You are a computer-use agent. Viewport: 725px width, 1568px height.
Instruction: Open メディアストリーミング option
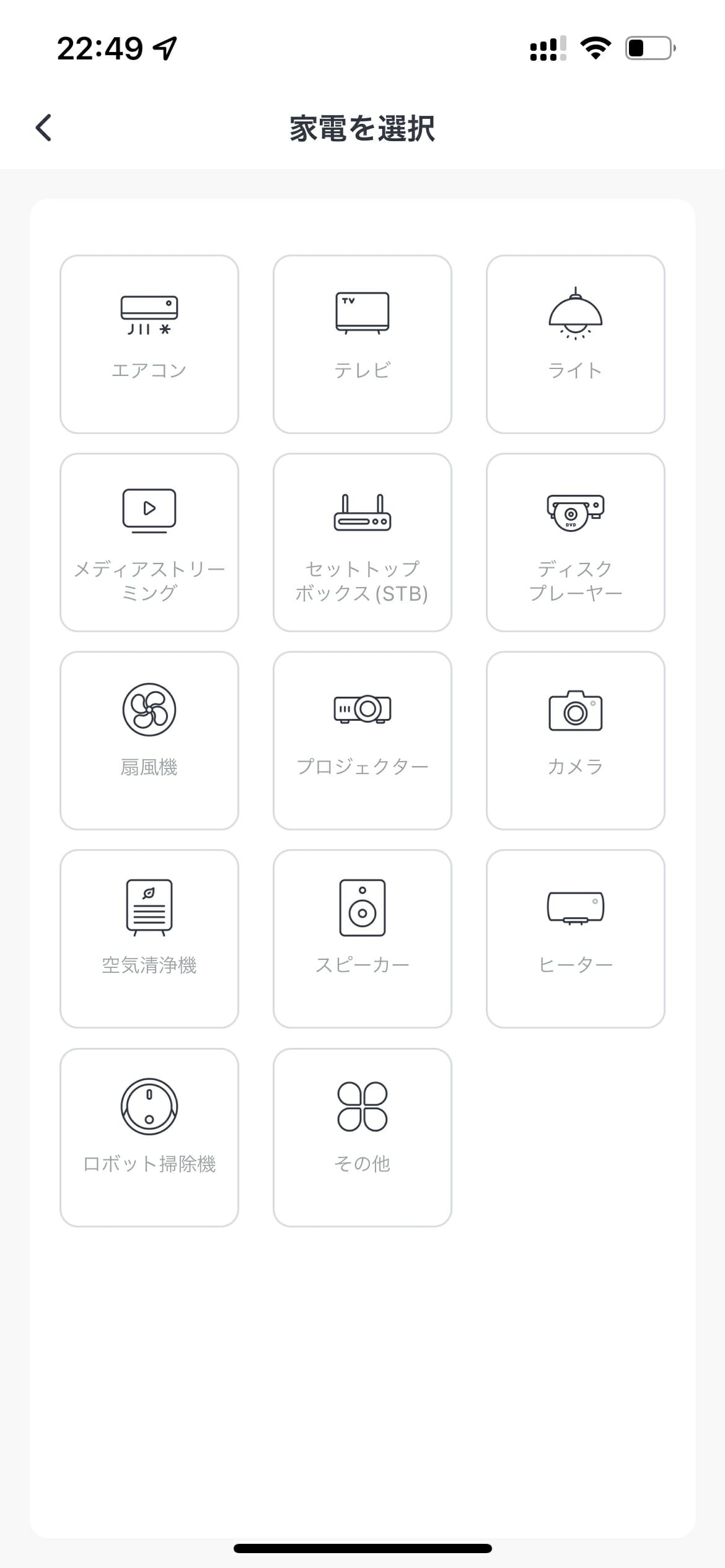coord(149,542)
